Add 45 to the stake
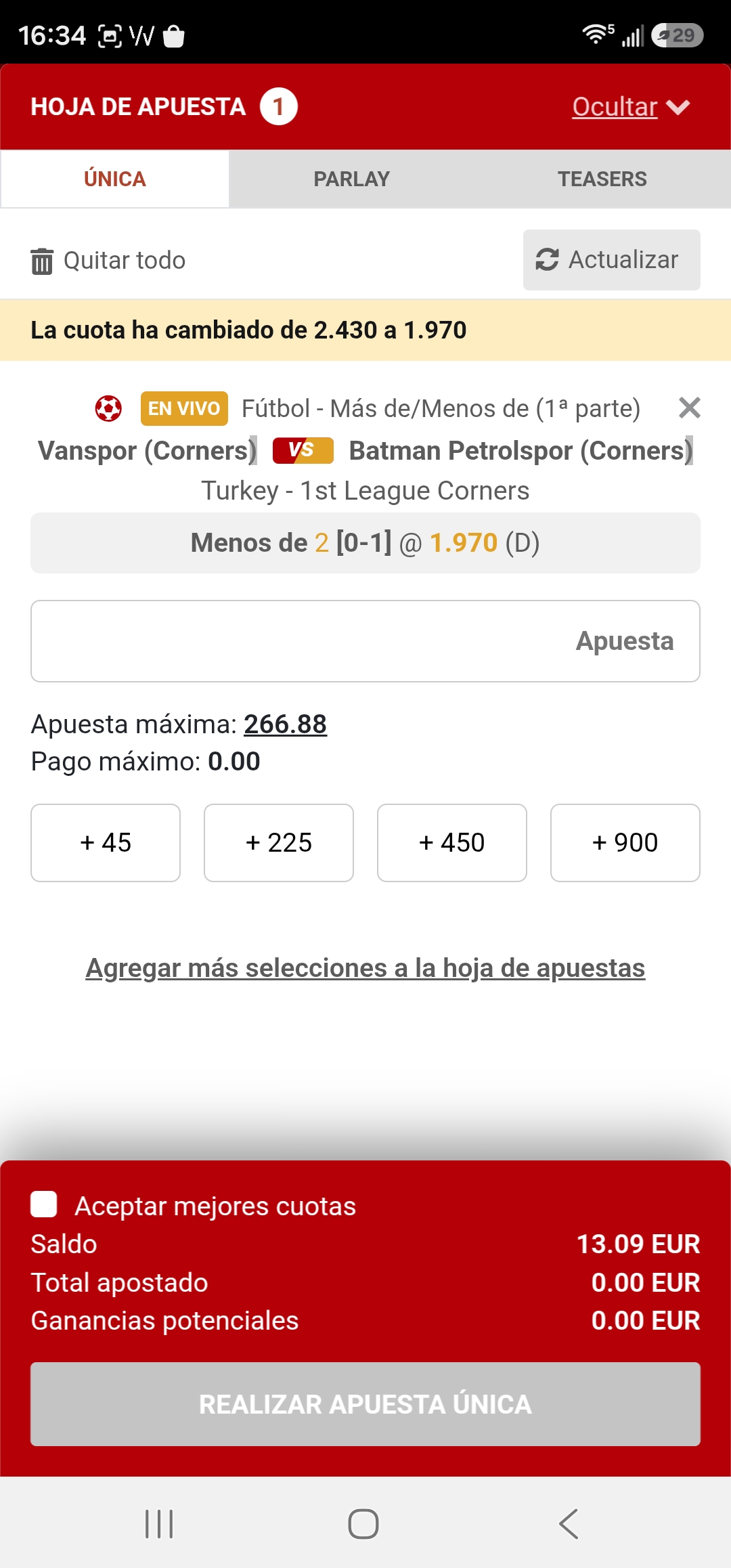 pyautogui.click(x=106, y=843)
